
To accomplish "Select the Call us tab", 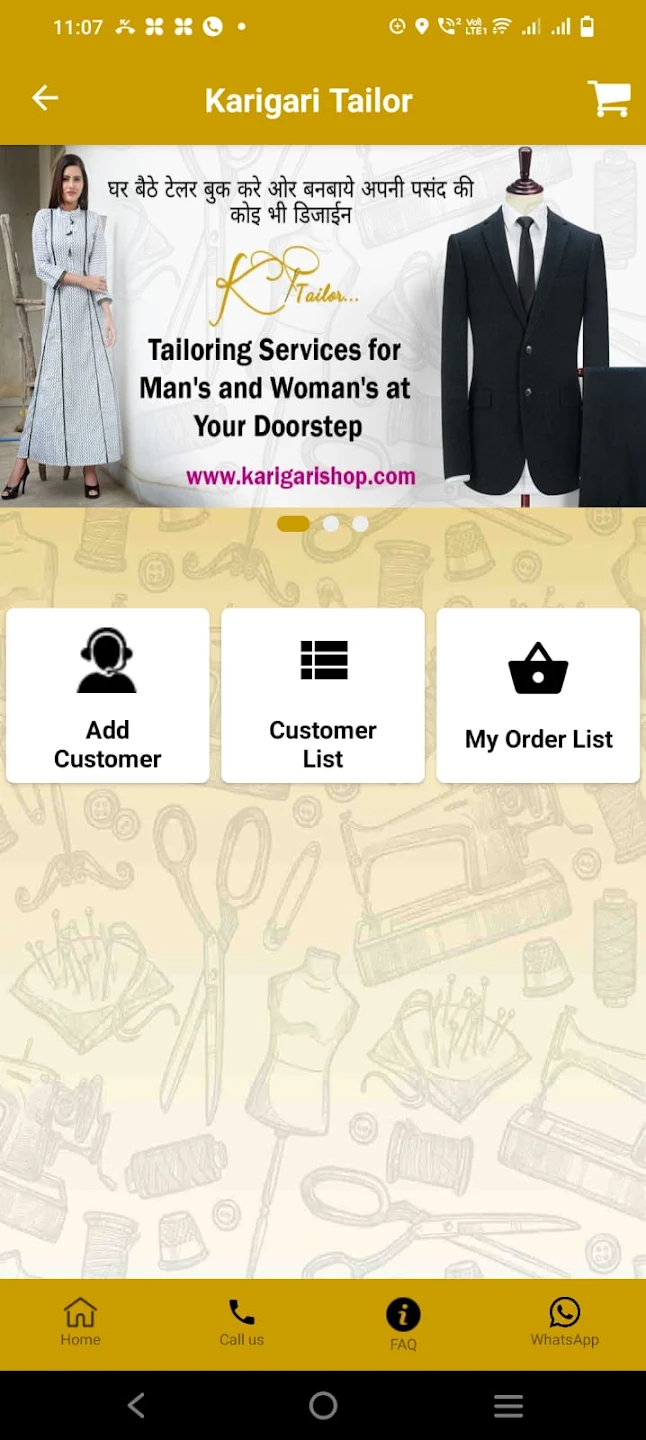I will [x=242, y=1323].
